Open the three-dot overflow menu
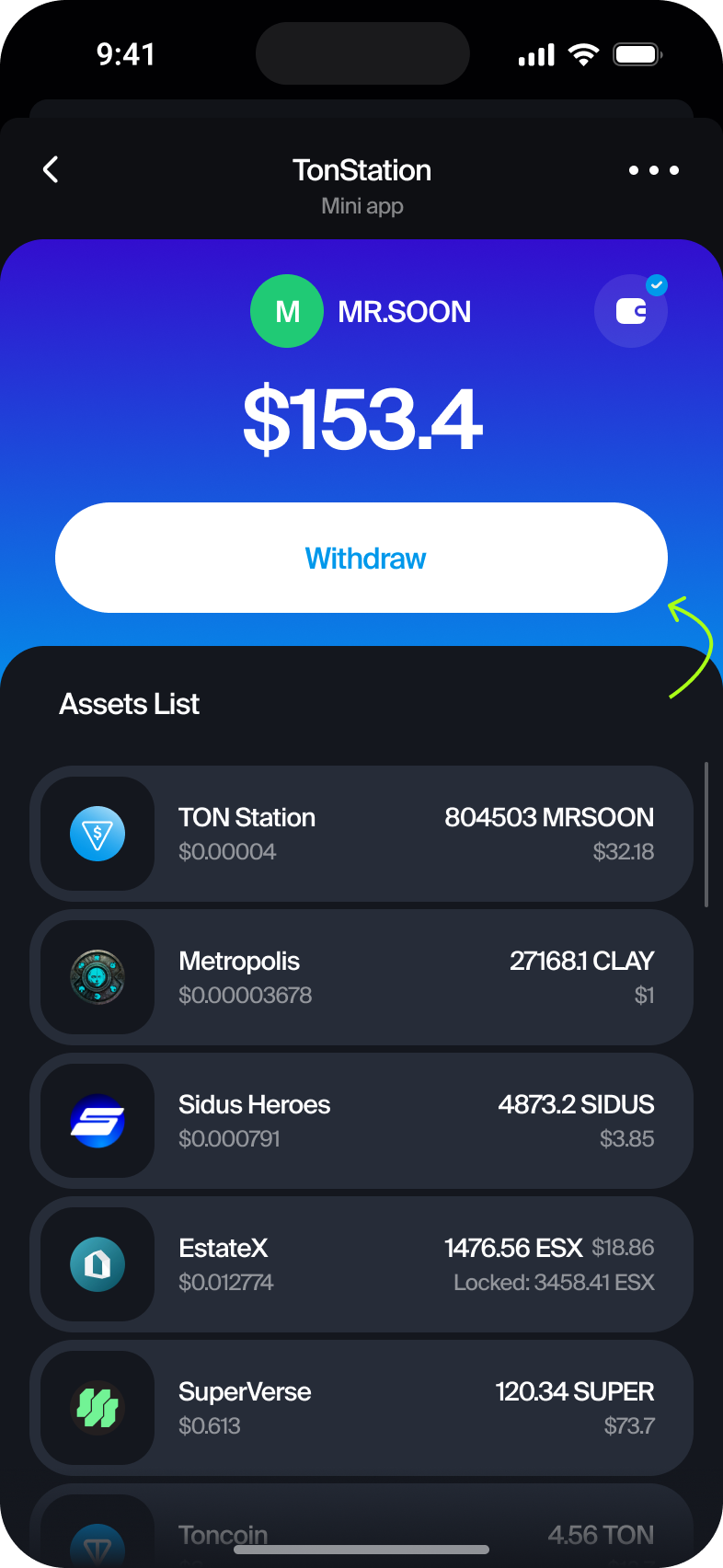This screenshot has width=723, height=1568. coord(653,170)
